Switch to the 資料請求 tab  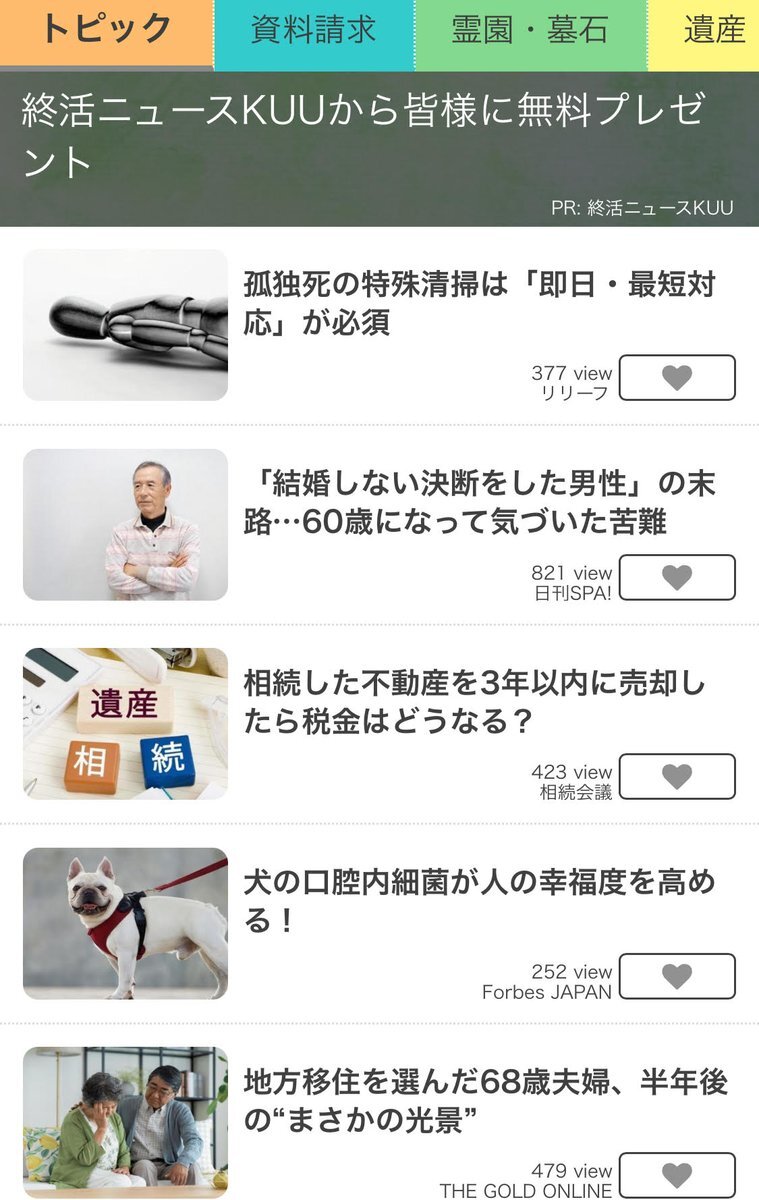click(x=314, y=31)
